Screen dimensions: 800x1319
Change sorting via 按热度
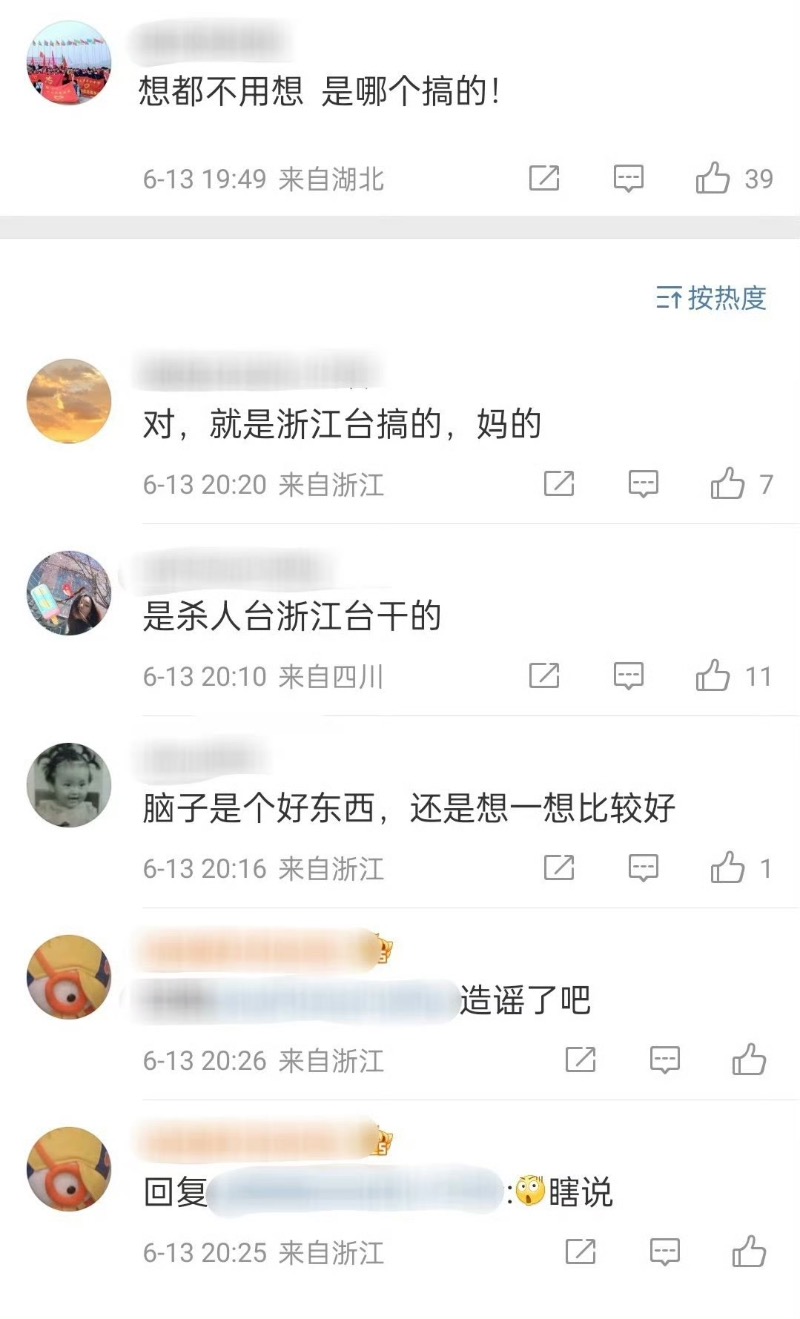click(711, 297)
